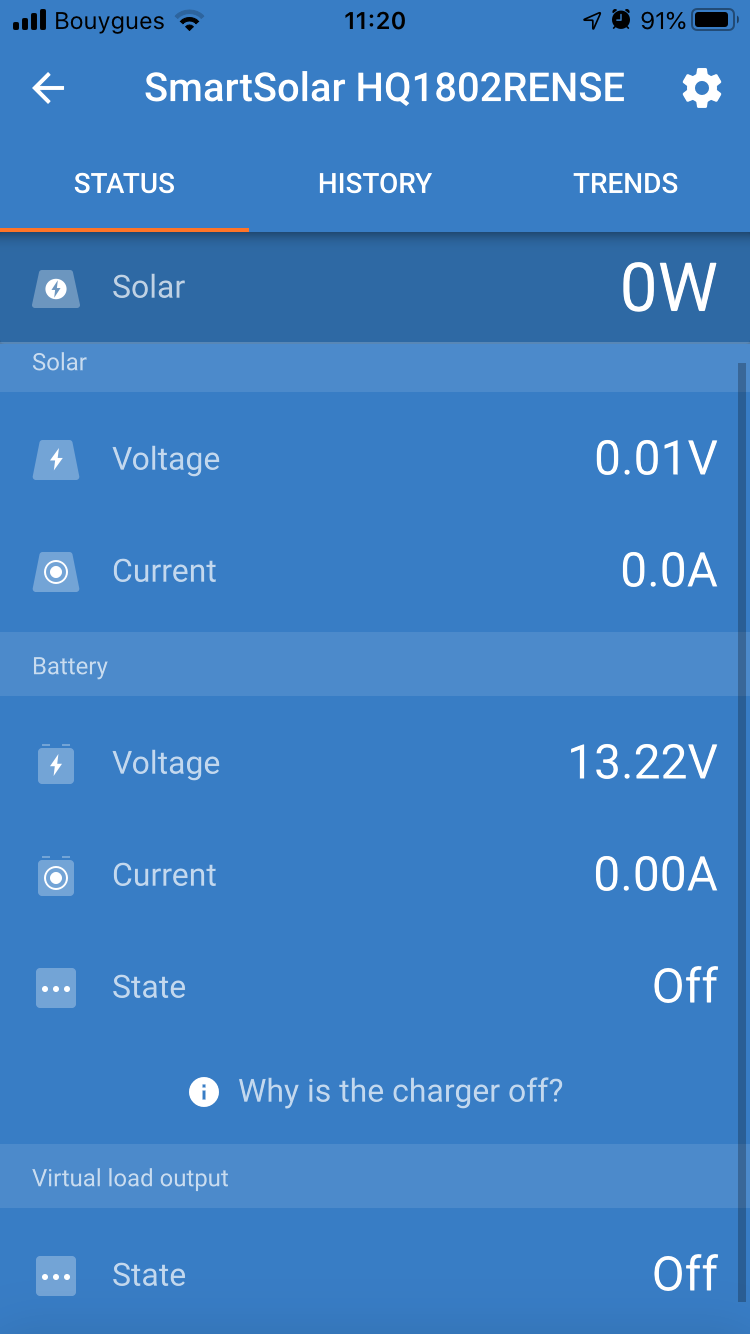
Task: Select the Status tab
Action: pos(125,183)
